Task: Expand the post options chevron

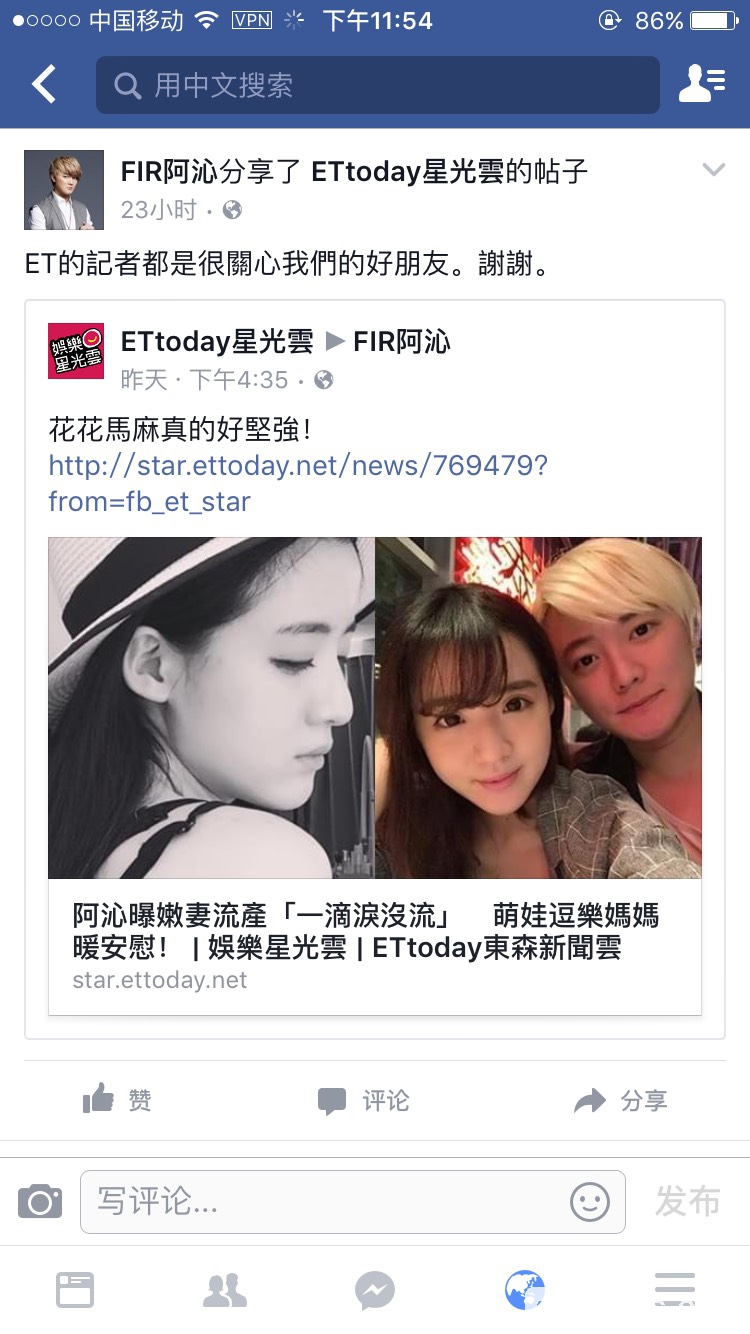Action: (x=713, y=170)
